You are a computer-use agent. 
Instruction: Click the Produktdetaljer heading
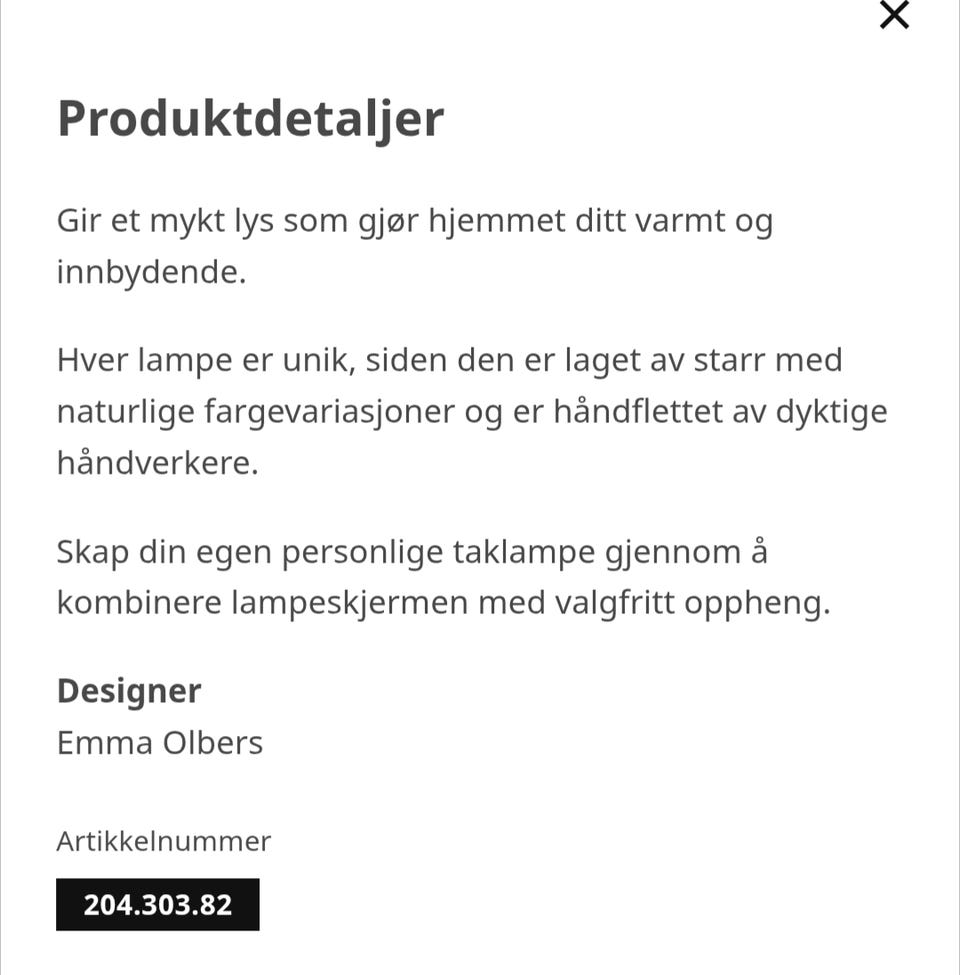(250, 117)
